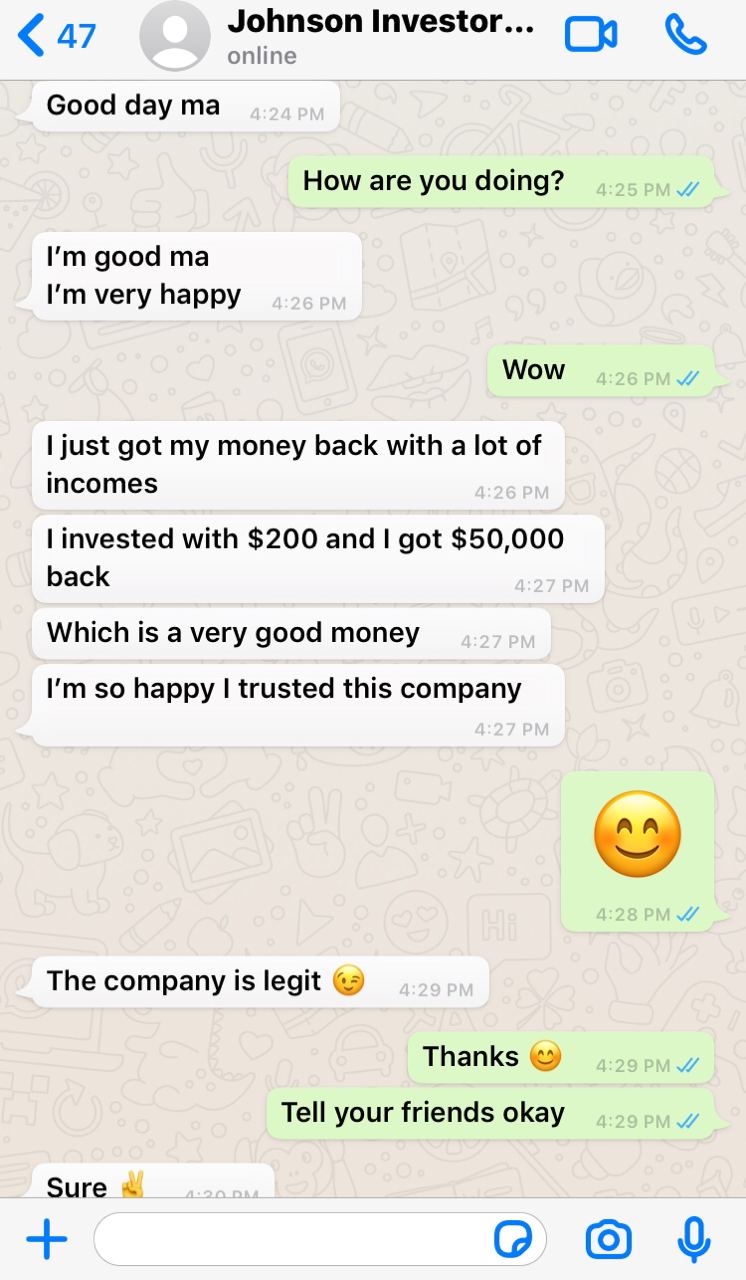Start a video call with Johnson Investor
Image resolution: width=746 pixels, height=1280 pixels.
(x=590, y=36)
